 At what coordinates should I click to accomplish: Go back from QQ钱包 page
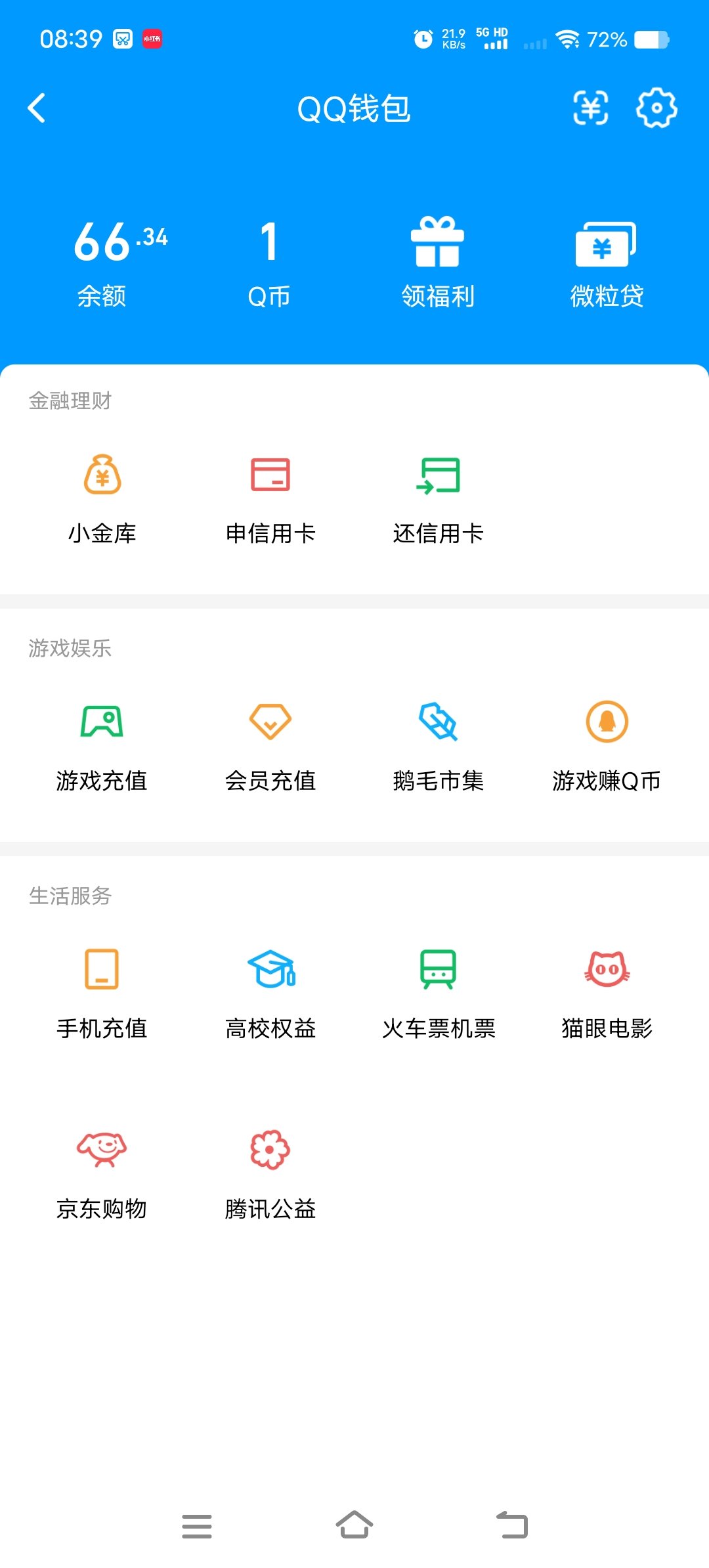(x=37, y=108)
